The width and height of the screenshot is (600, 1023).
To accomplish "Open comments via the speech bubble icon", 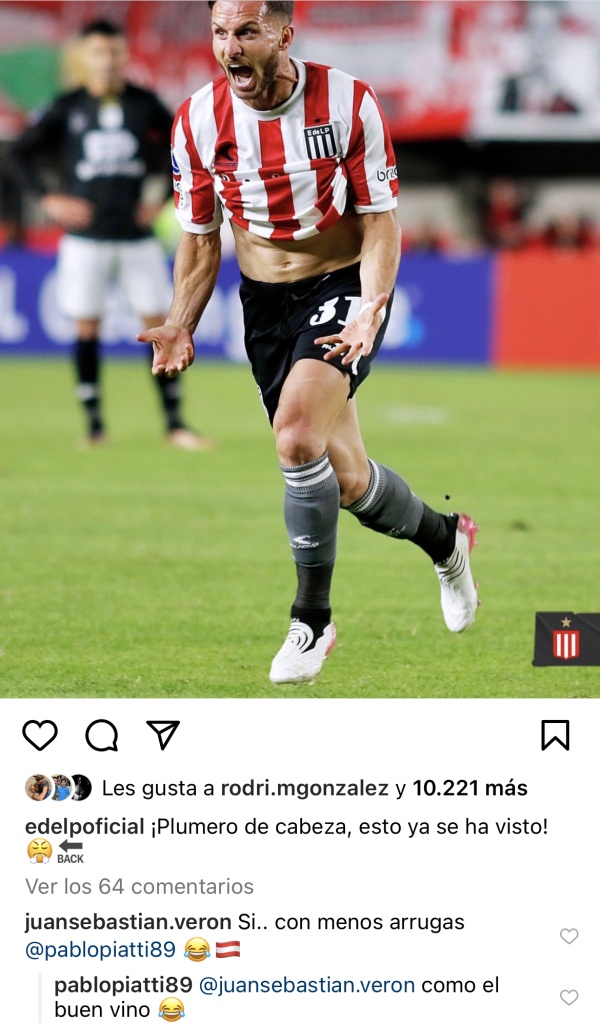I will click(x=101, y=735).
